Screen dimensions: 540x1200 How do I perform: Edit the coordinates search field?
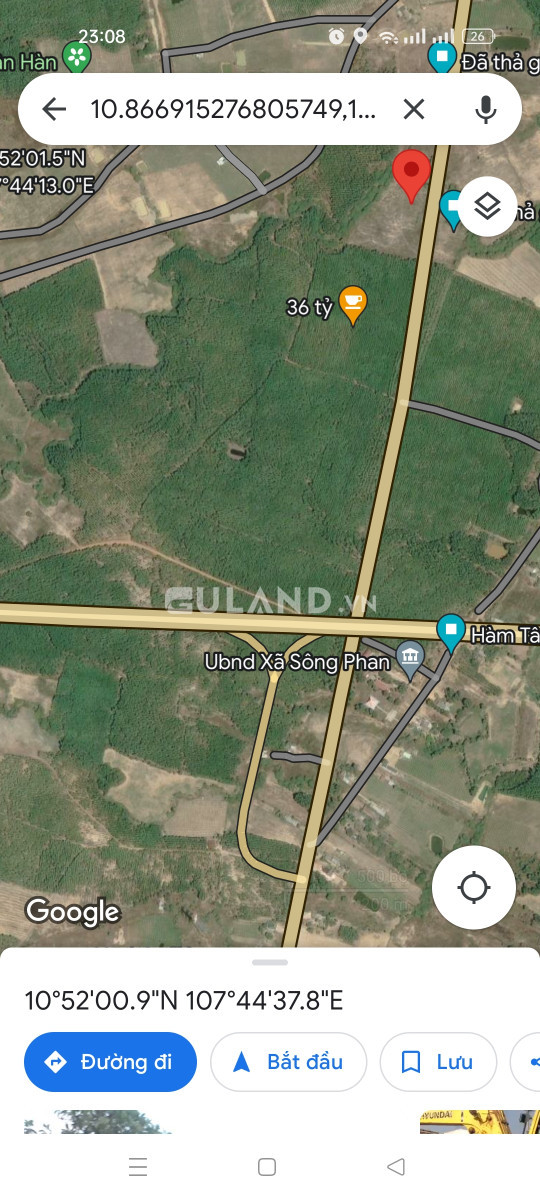[233, 109]
